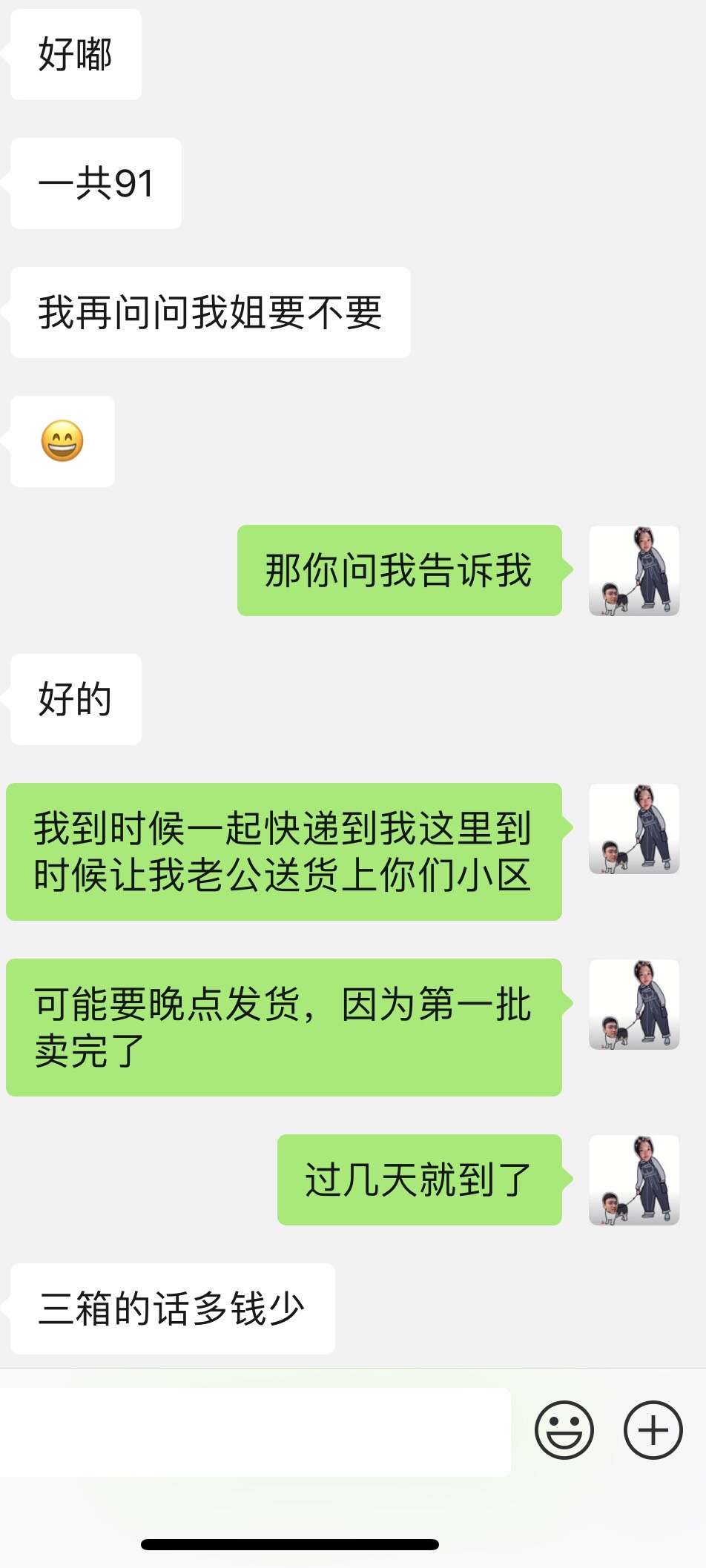
Task: Open the plus attachments menu
Action: click(653, 1430)
